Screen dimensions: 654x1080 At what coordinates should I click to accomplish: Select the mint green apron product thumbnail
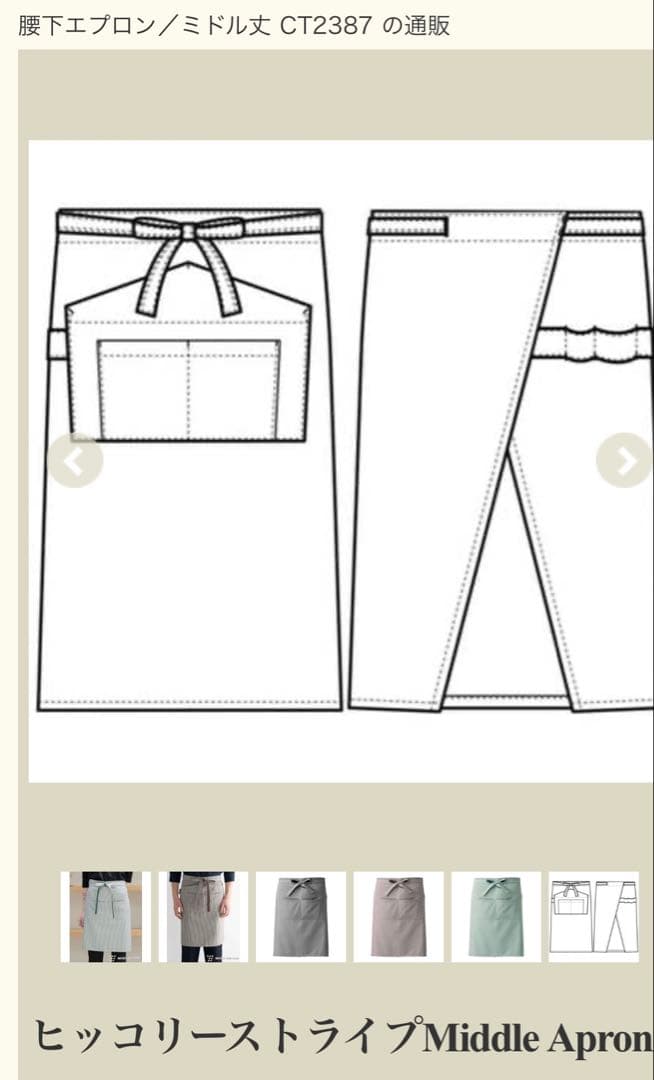point(495,916)
